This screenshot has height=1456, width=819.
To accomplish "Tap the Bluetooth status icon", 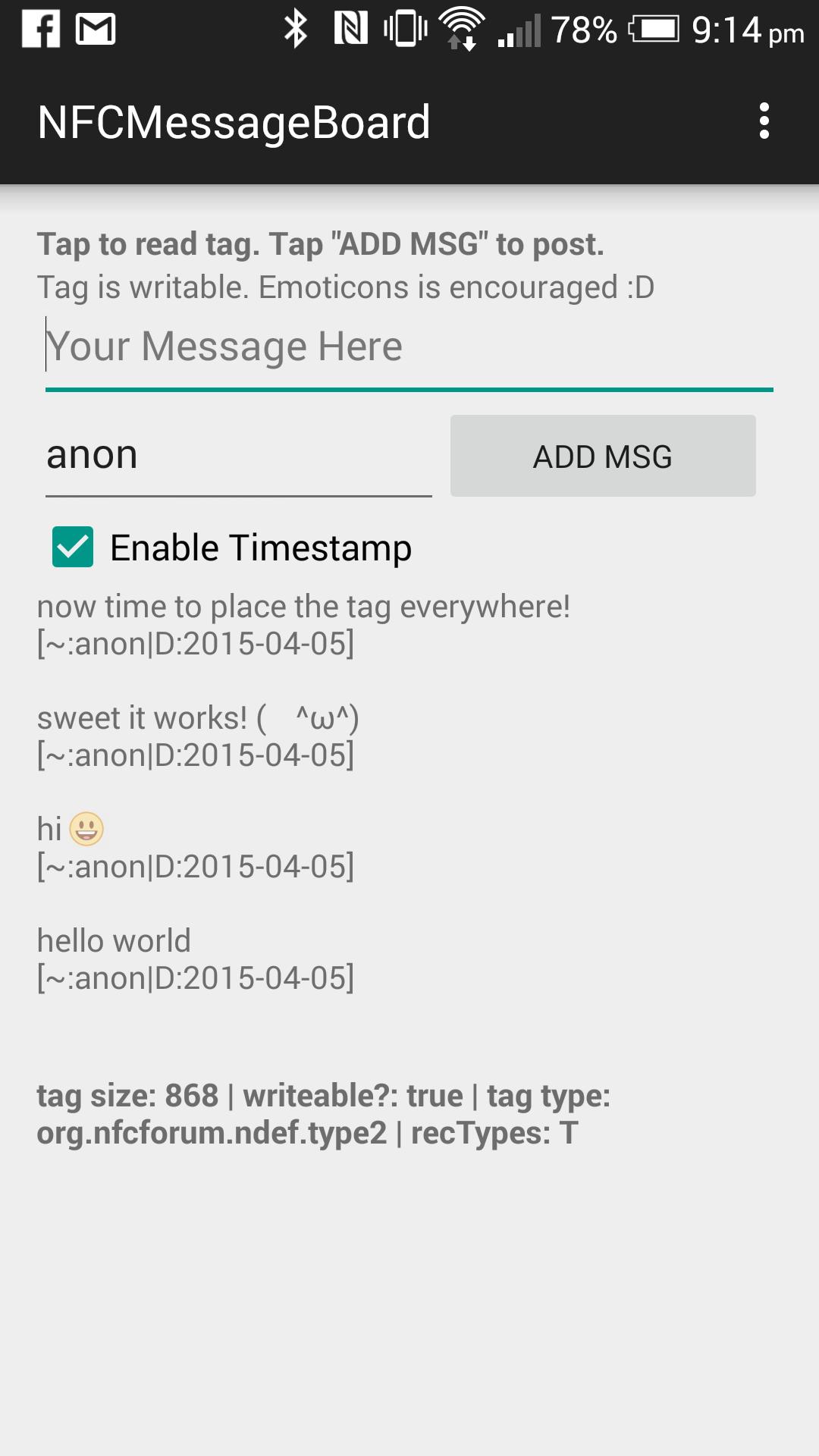I will (x=296, y=30).
